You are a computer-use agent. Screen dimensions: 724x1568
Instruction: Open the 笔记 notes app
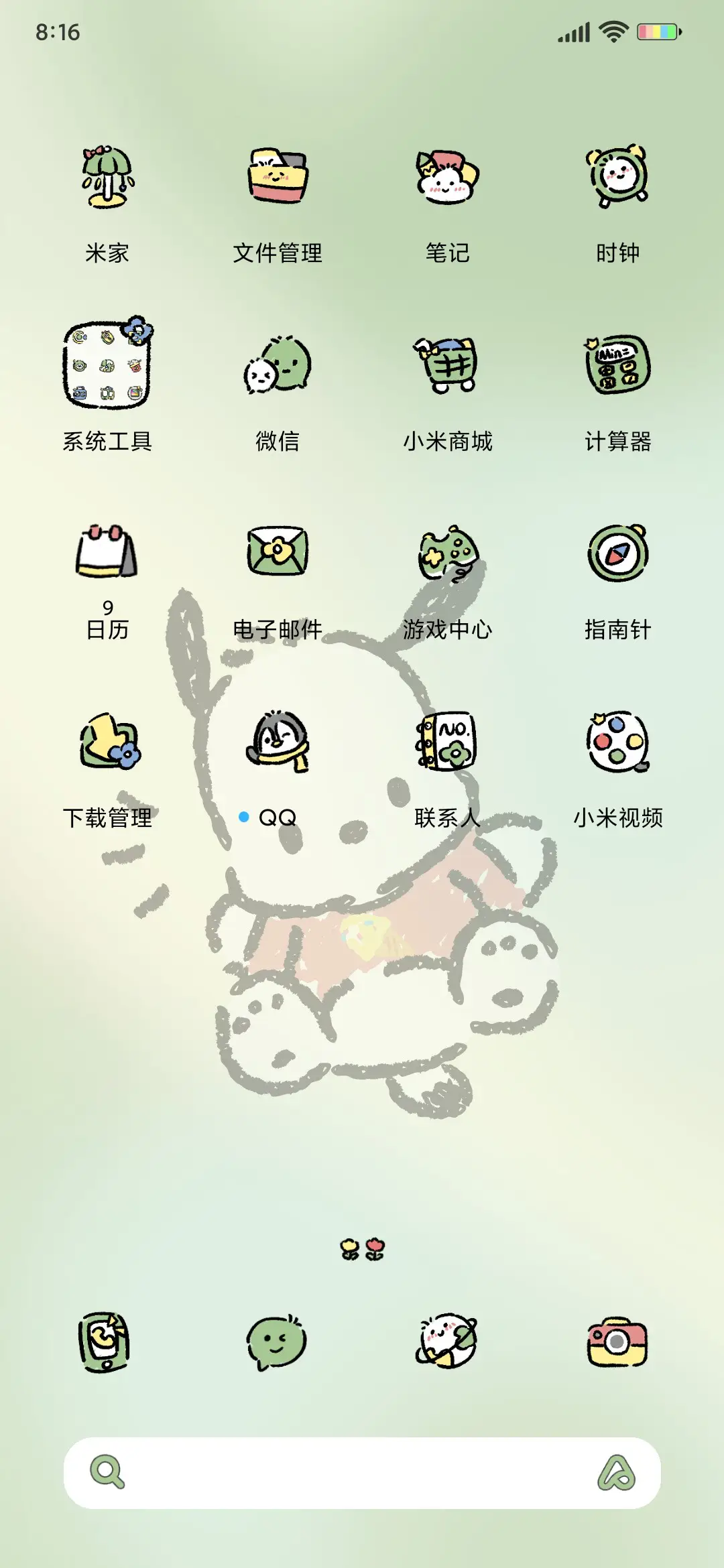(447, 178)
